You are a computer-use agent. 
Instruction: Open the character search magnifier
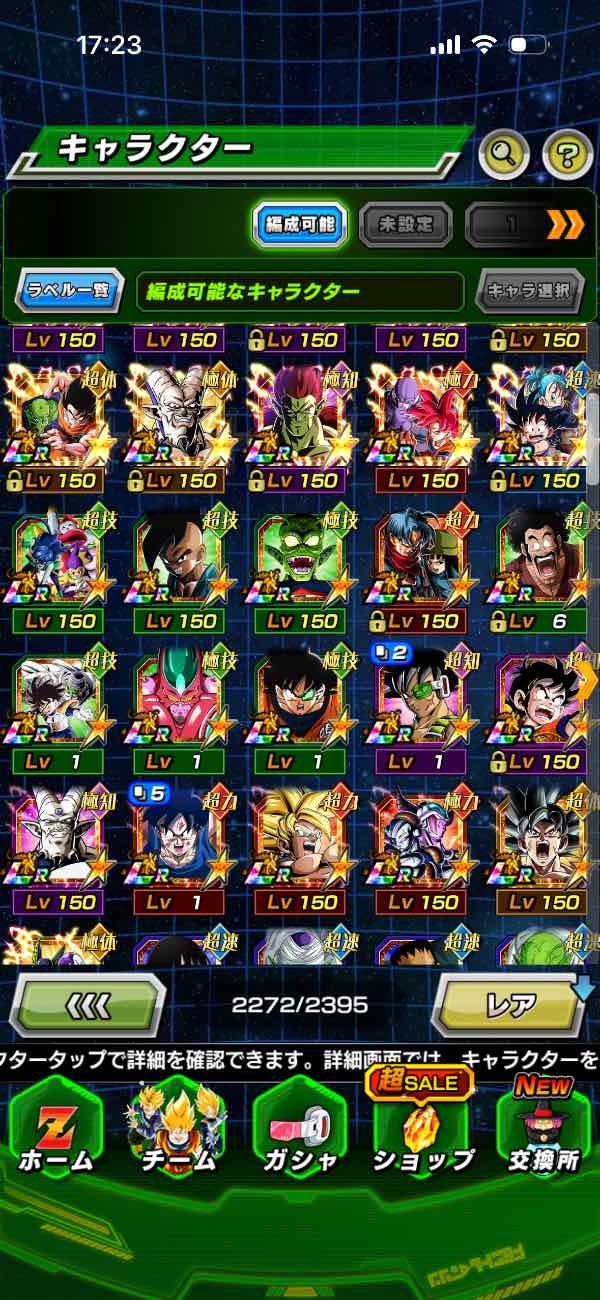click(503, 154)
